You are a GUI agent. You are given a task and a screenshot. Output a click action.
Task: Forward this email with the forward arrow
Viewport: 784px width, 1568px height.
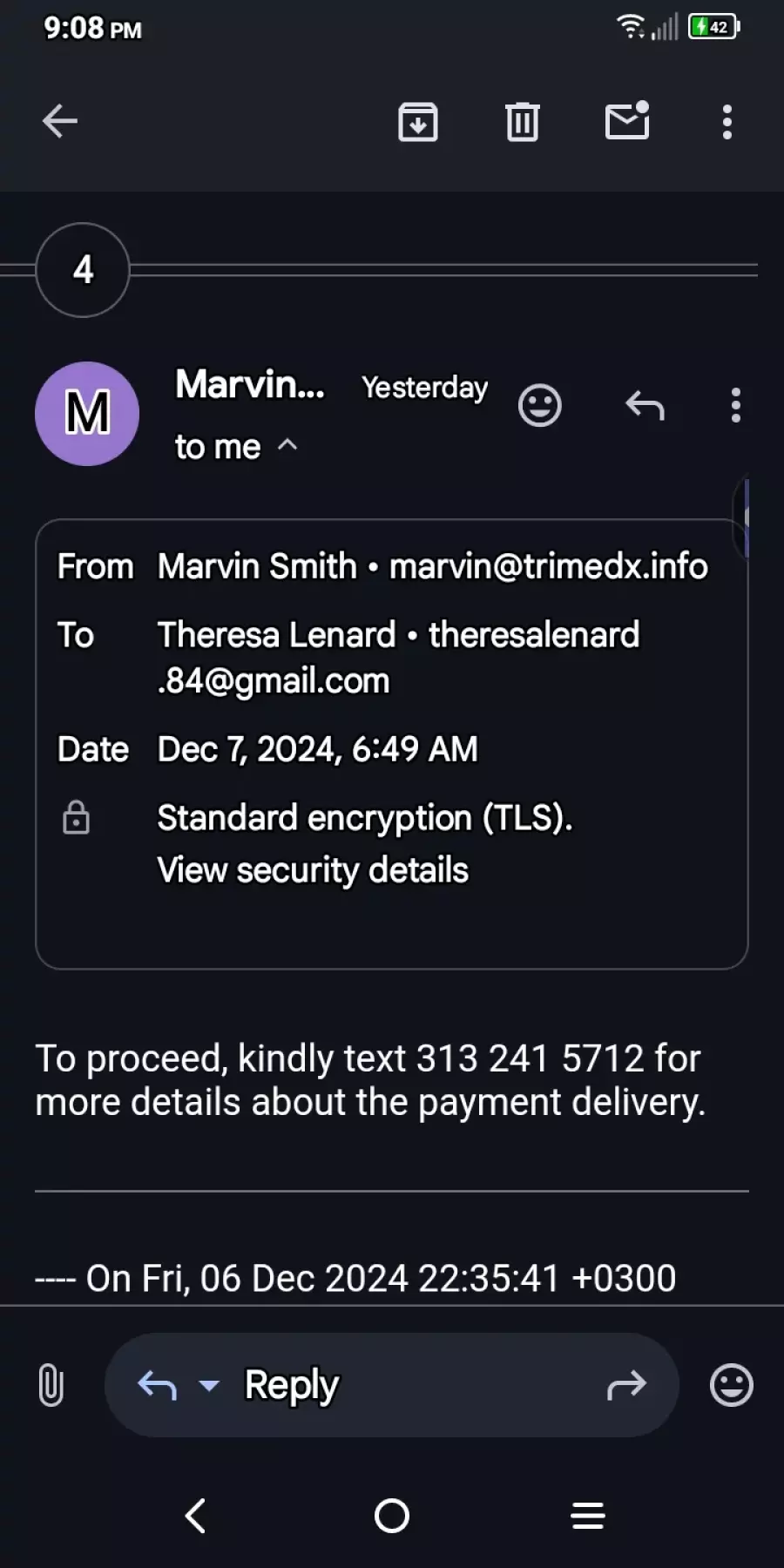pos(627,1385)
